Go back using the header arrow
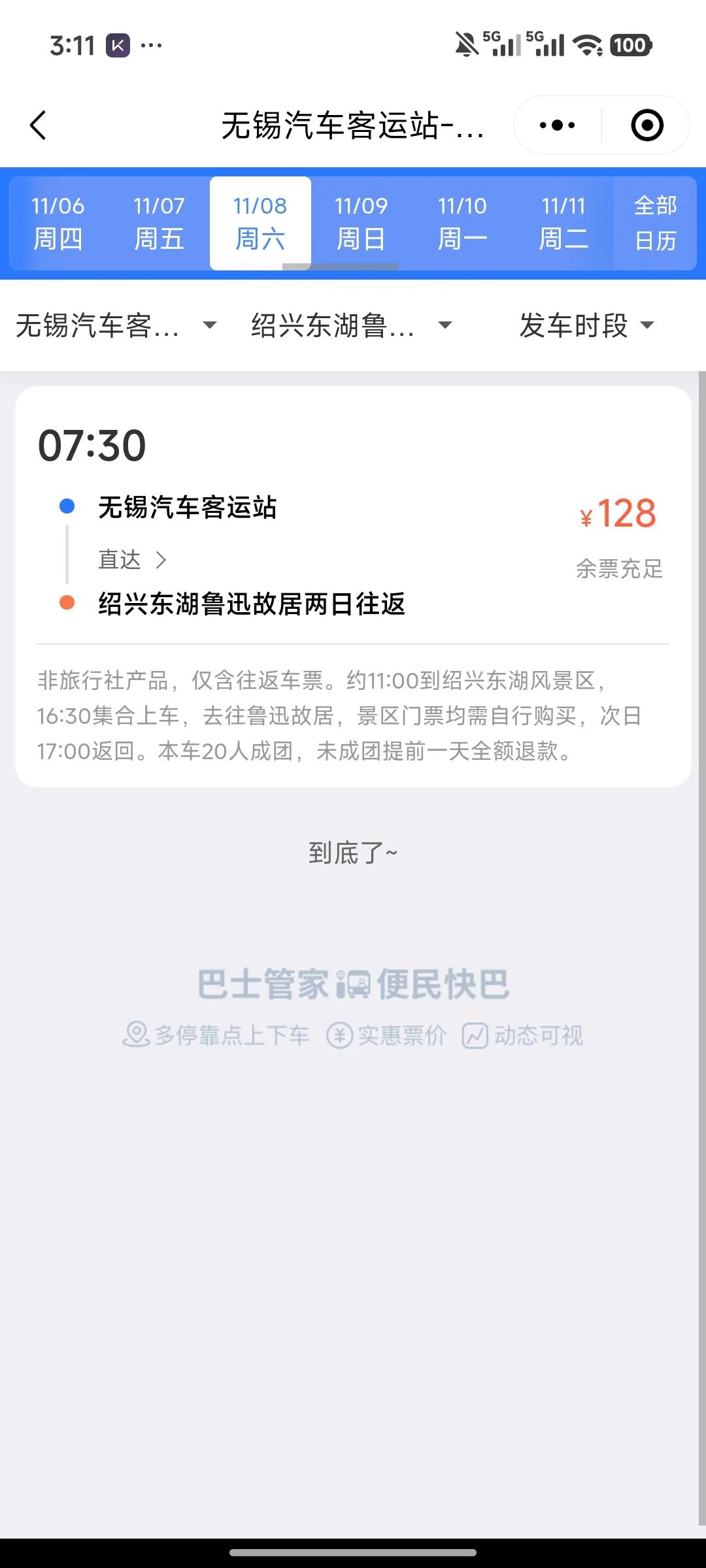706x1568 pixels. (38, 125)
